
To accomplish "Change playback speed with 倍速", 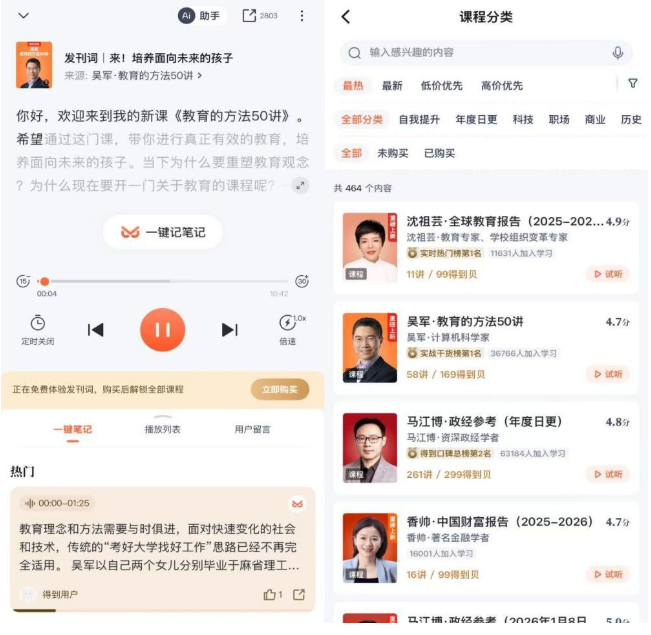I will (288, 328).
